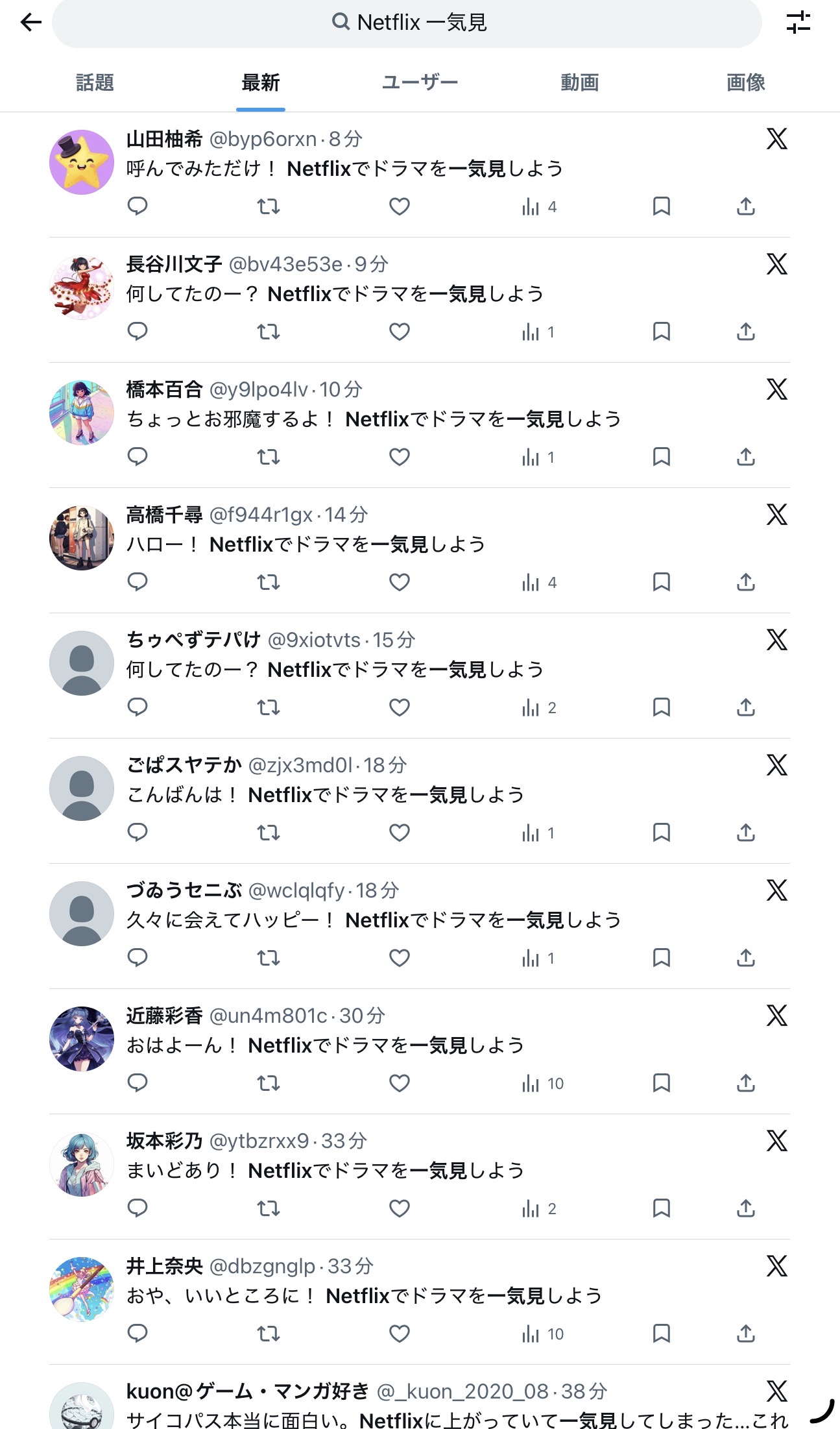This screenshot has height=1429, width=840.
Task: Open 山田柚希's profile picture
Action: point(82,162)
